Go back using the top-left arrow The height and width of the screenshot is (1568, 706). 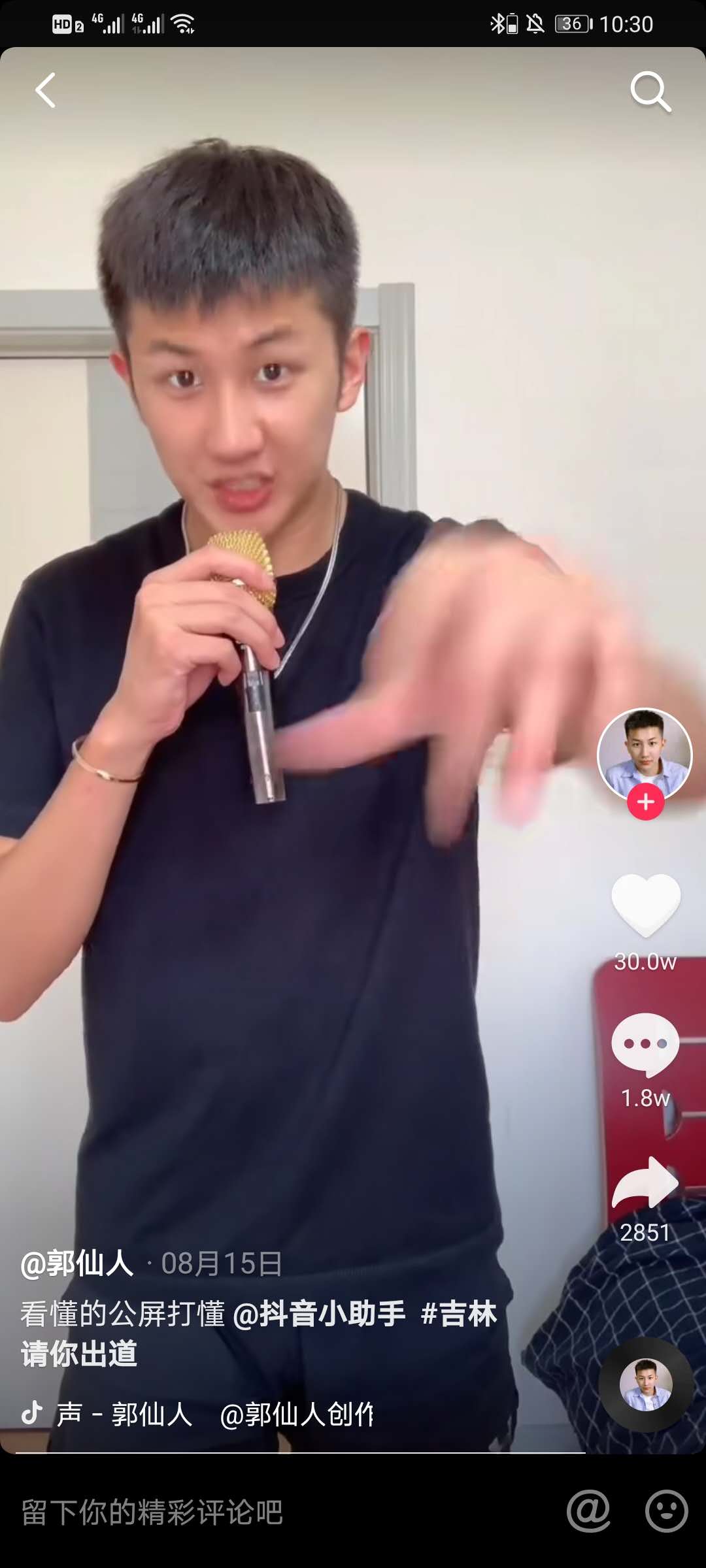click(45, 90)
